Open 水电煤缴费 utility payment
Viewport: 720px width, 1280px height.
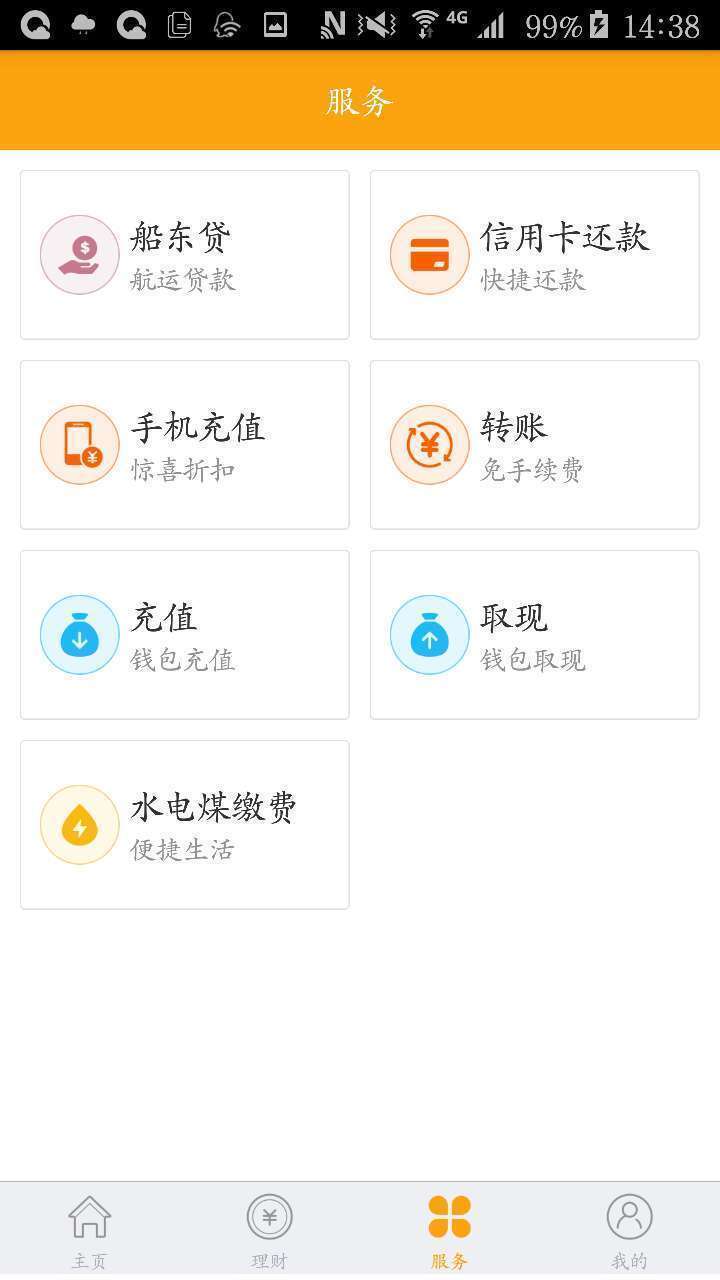point(185,825)
